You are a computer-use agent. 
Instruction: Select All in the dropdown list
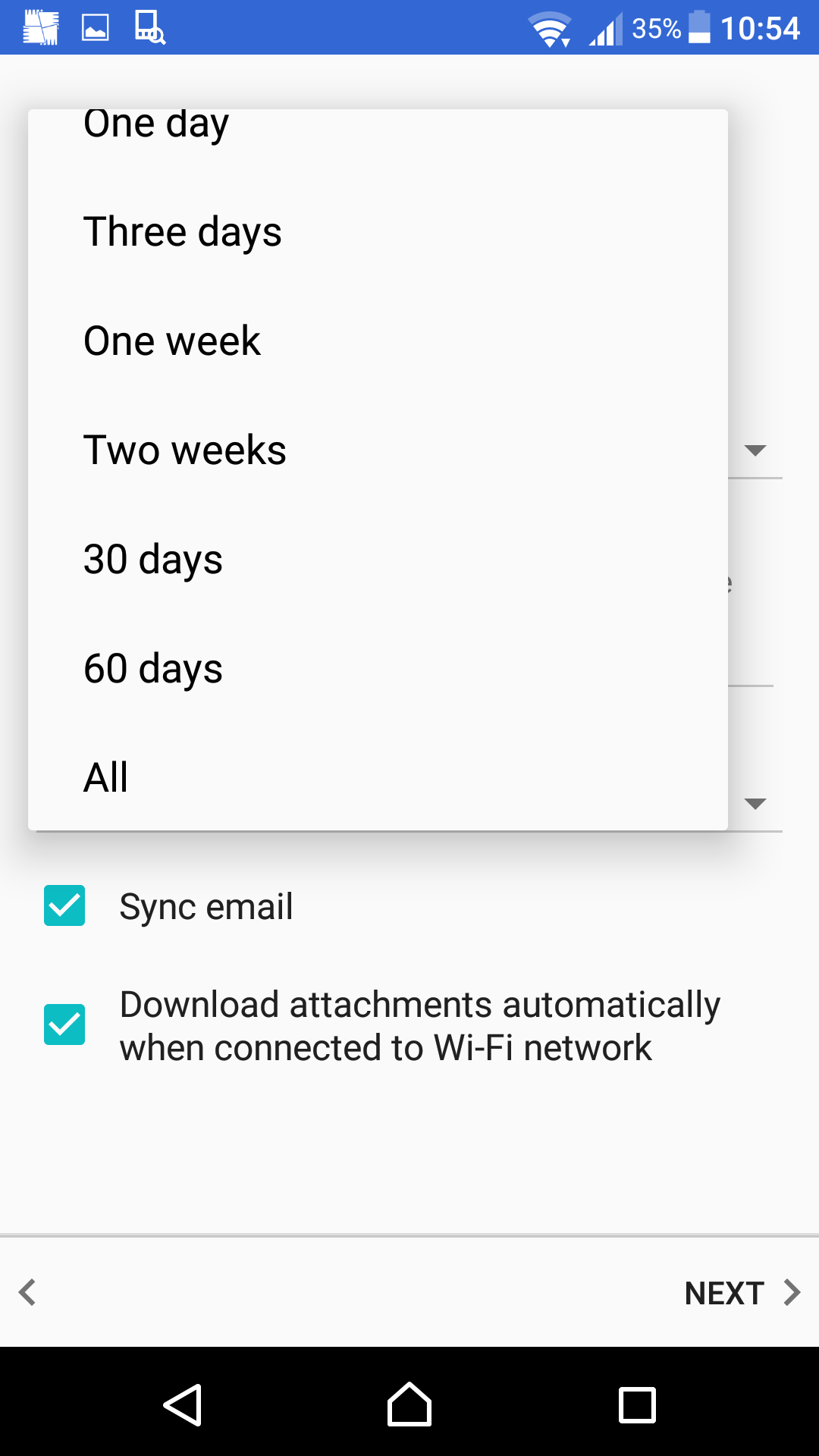(378, 777)
